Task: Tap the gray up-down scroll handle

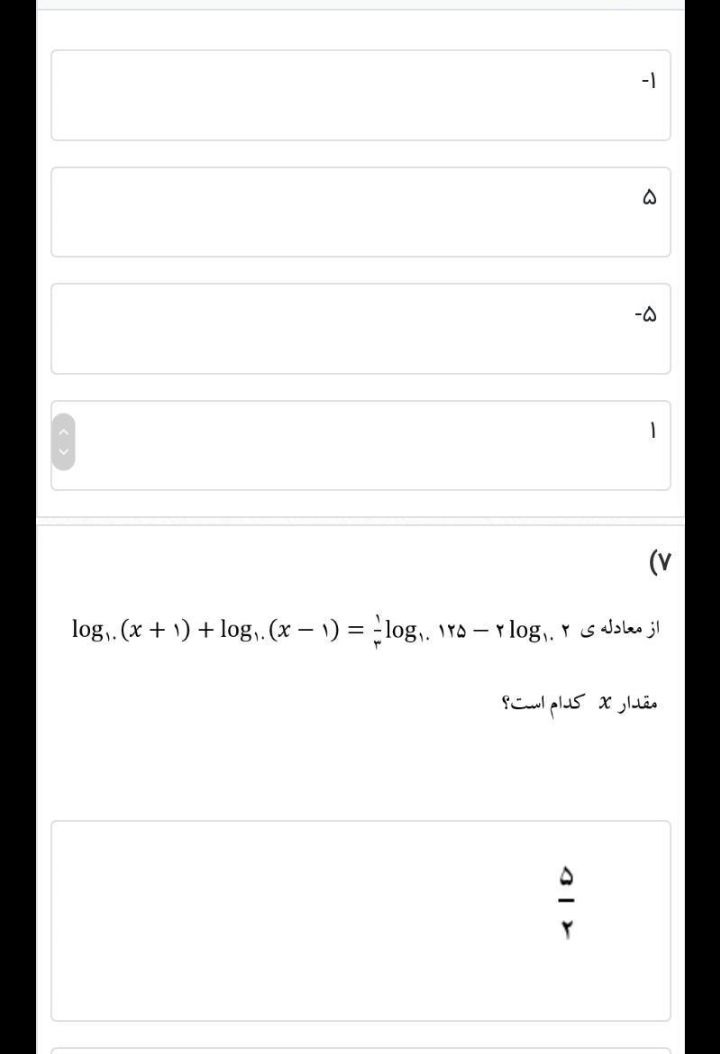Action: coord(62,442)
